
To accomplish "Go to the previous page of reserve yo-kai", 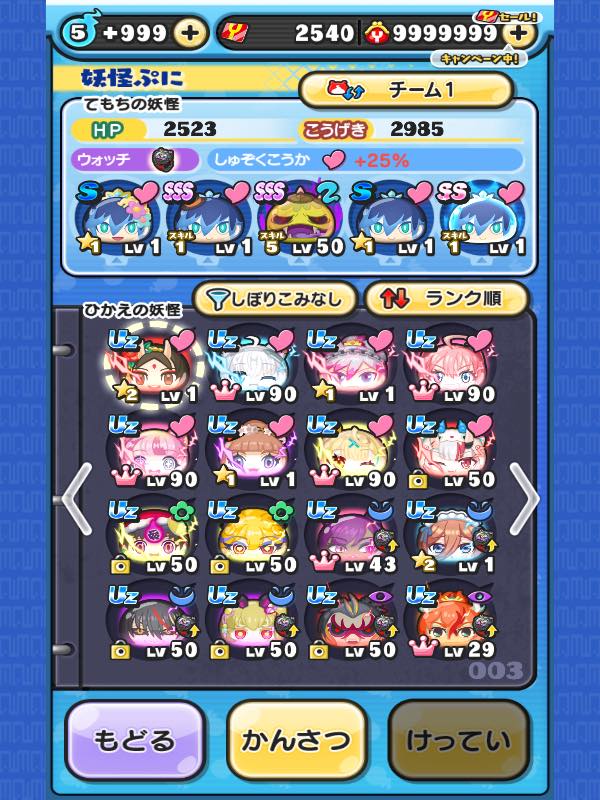I will tap(77, 497).
